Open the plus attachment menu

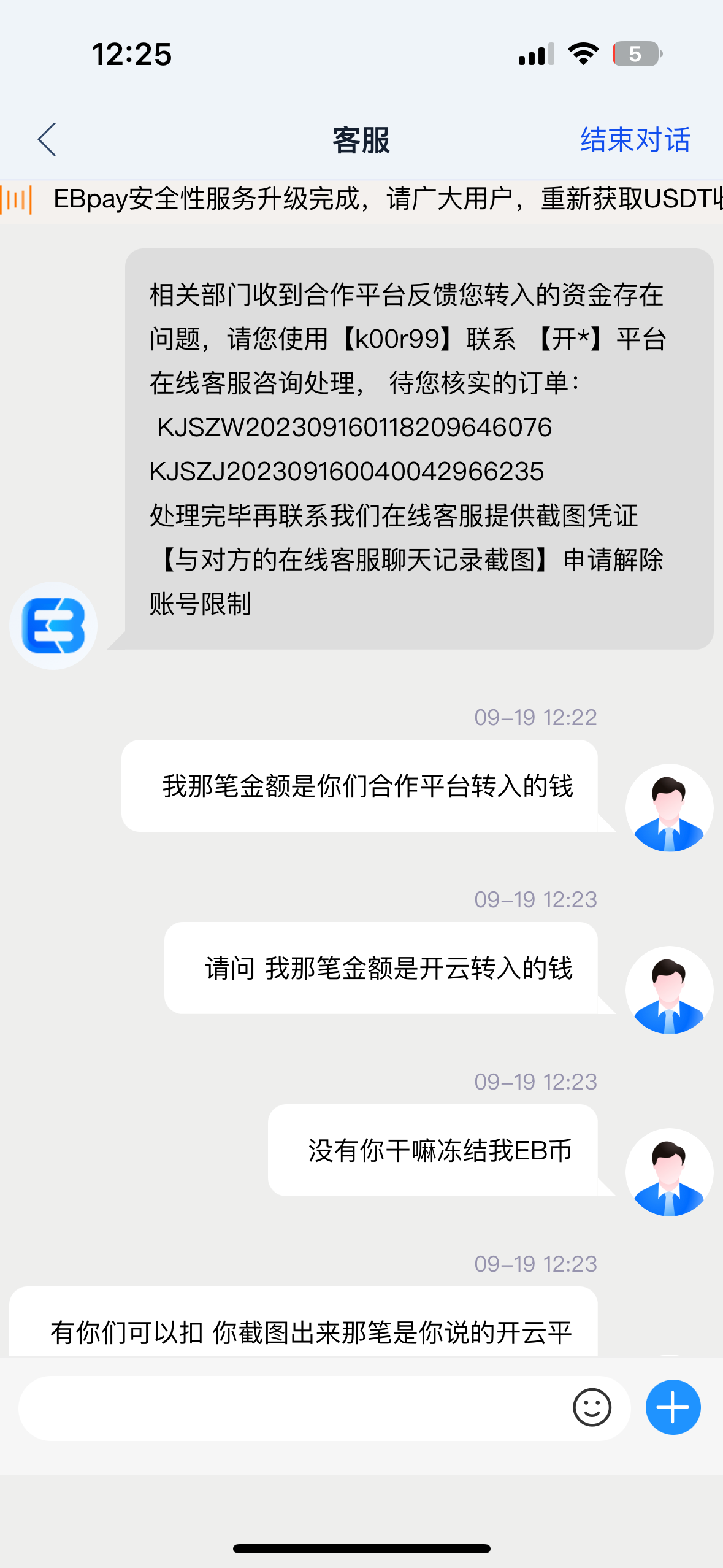673,1407
